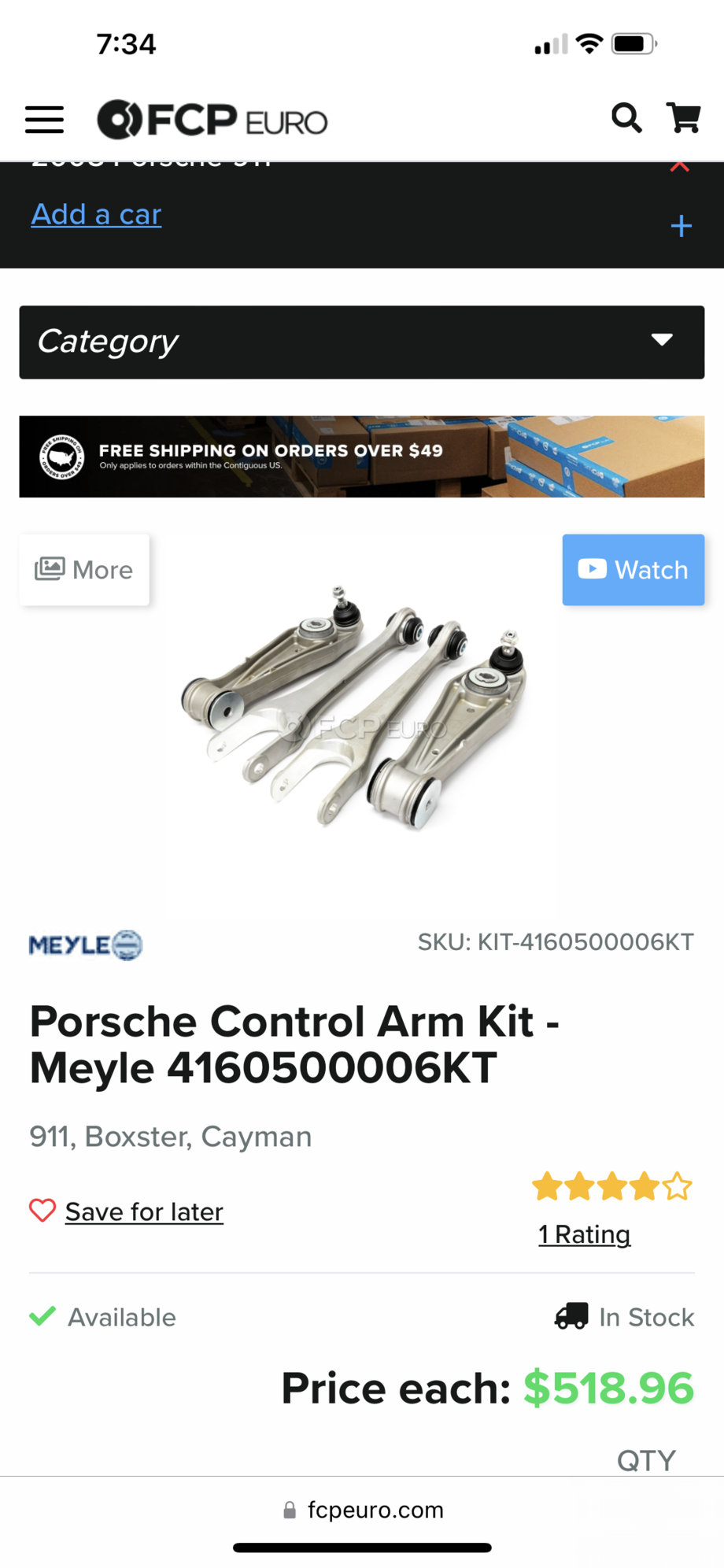The height and width of the screenshot is (1568, 724).
Task: View the shopping cart
Action: tap(683, 118)
